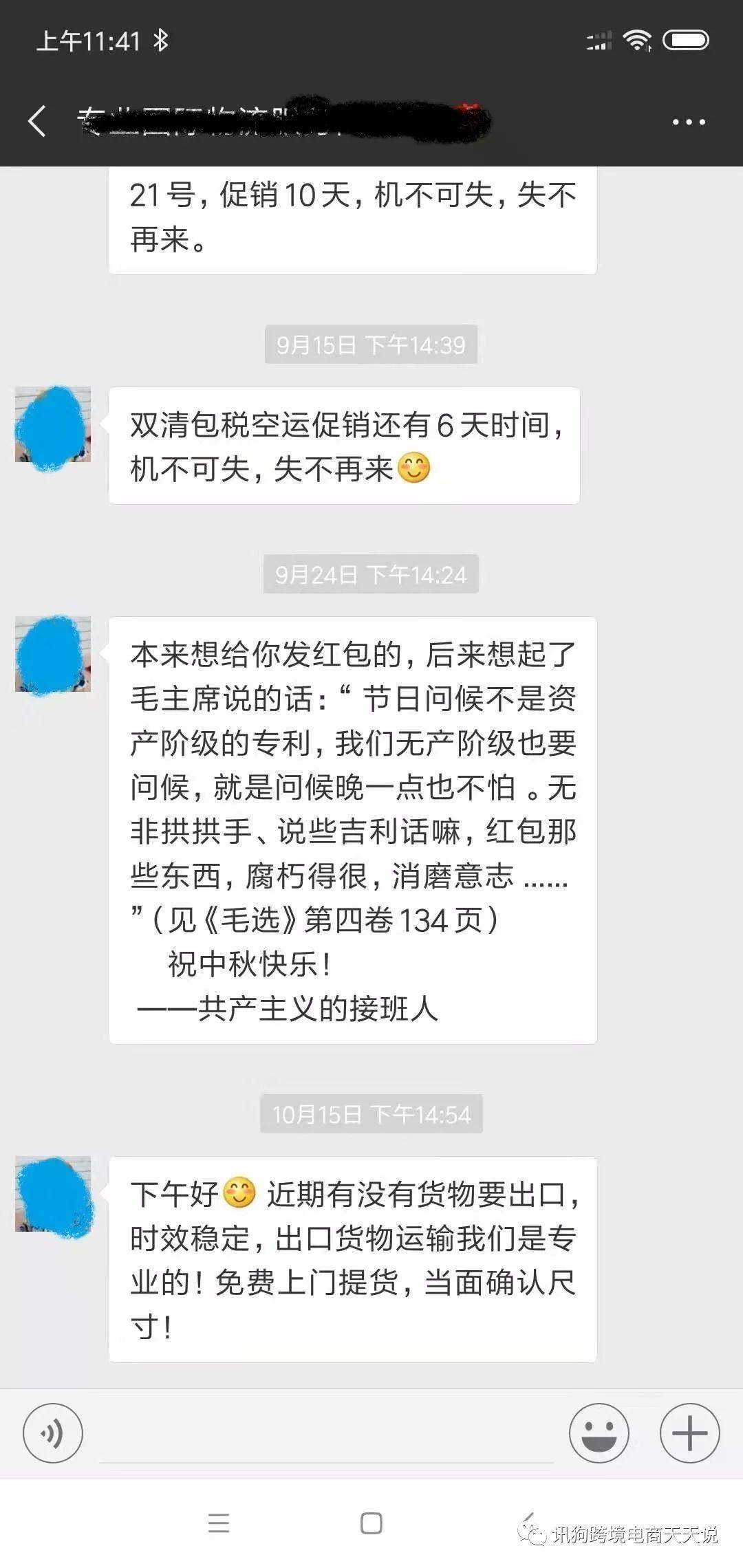Open sender's avatar beside the 9月15日 message
The image size is (743, 1568).
click(x=53, y=425)
